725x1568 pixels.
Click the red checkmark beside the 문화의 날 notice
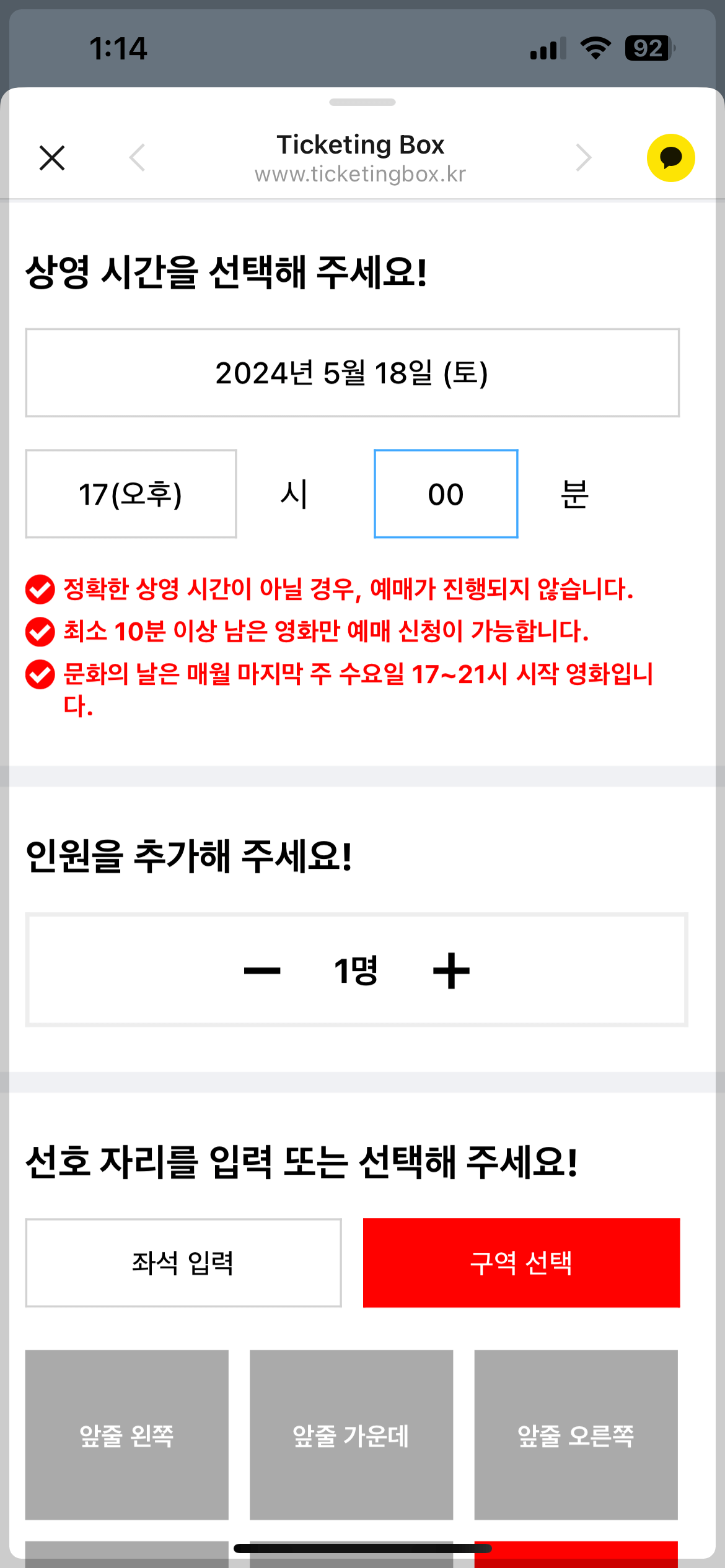(x=40, y=675)
